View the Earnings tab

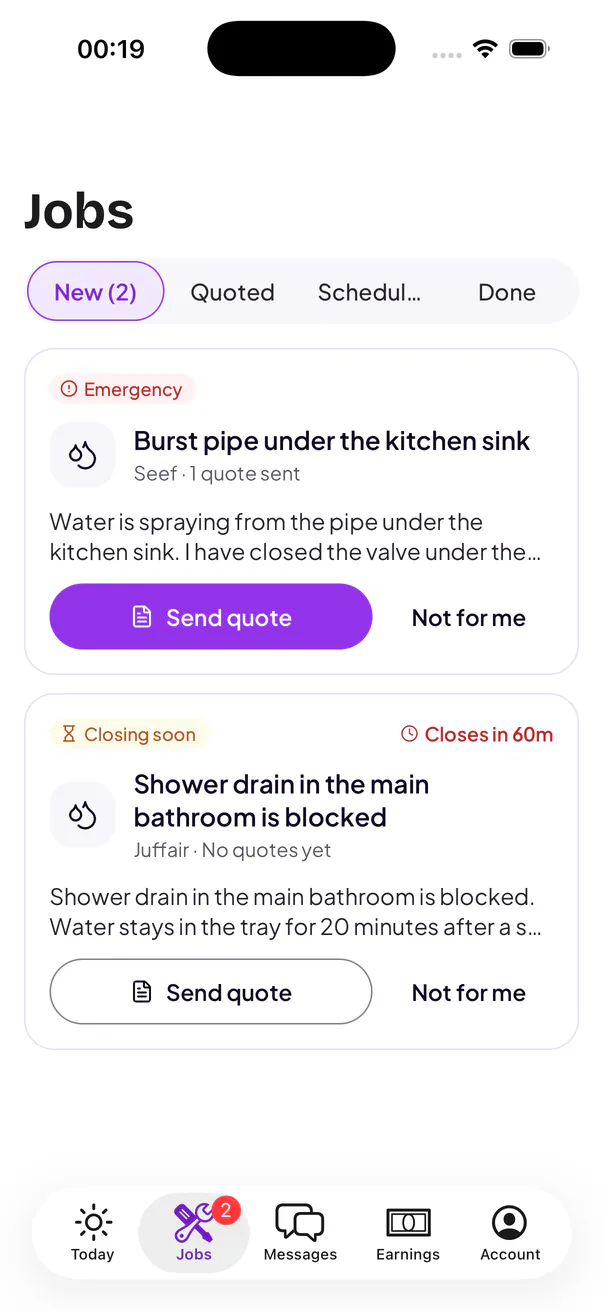coord(408,1233)
